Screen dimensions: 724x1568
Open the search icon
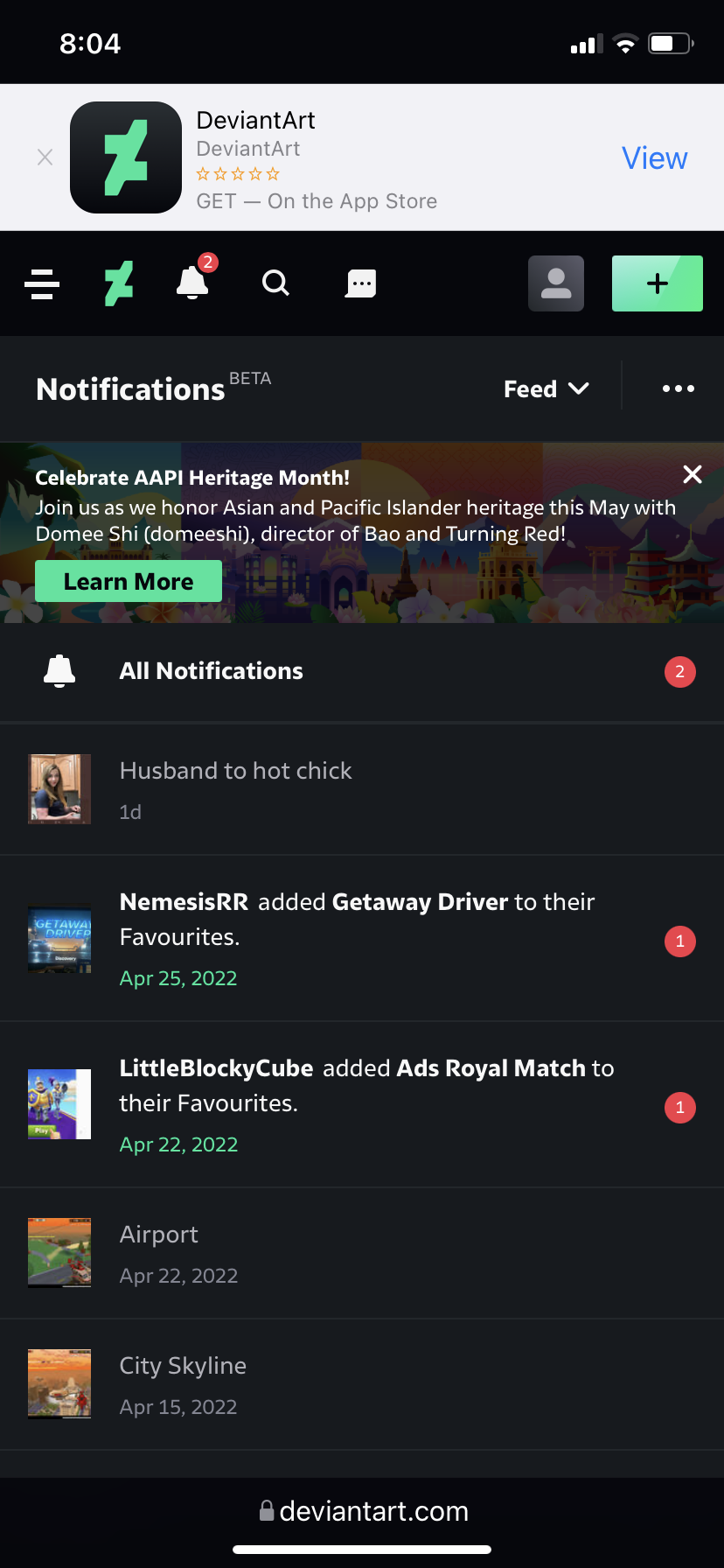click(x=275, y=283)
